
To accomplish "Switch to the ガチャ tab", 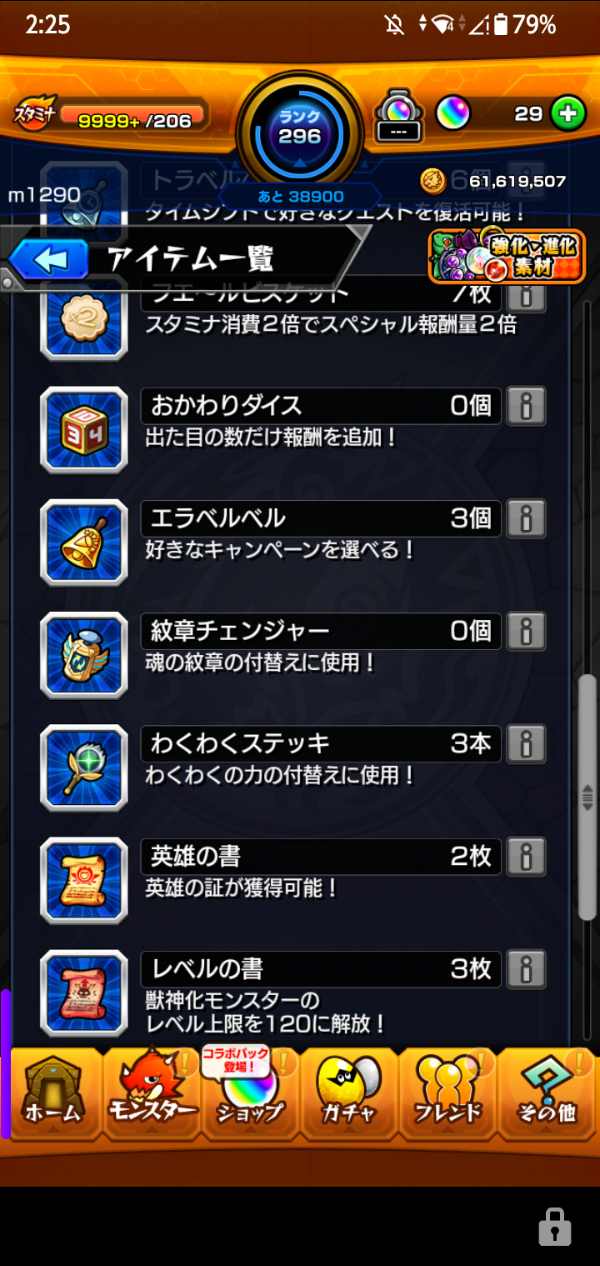I will [349, 1092].
